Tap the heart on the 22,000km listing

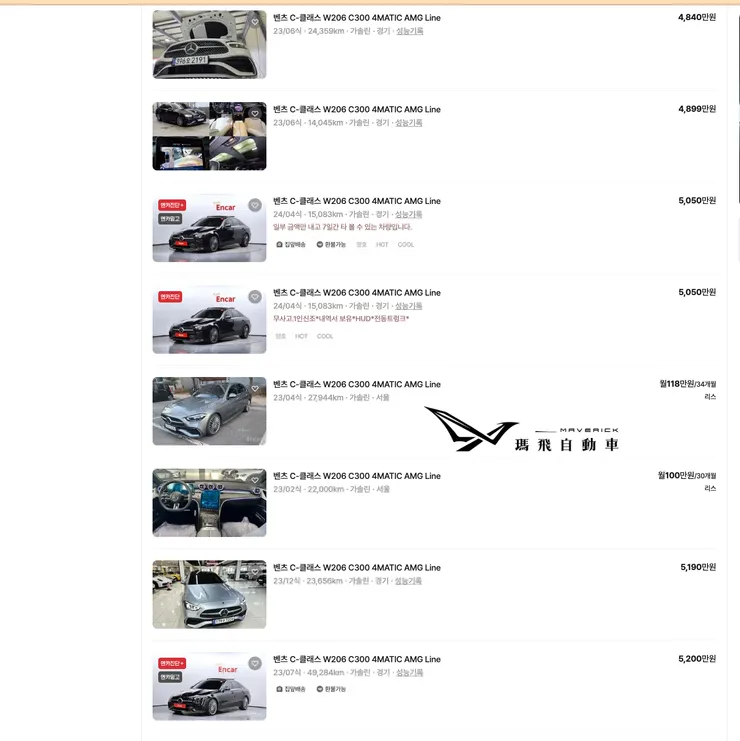[255, 480]
